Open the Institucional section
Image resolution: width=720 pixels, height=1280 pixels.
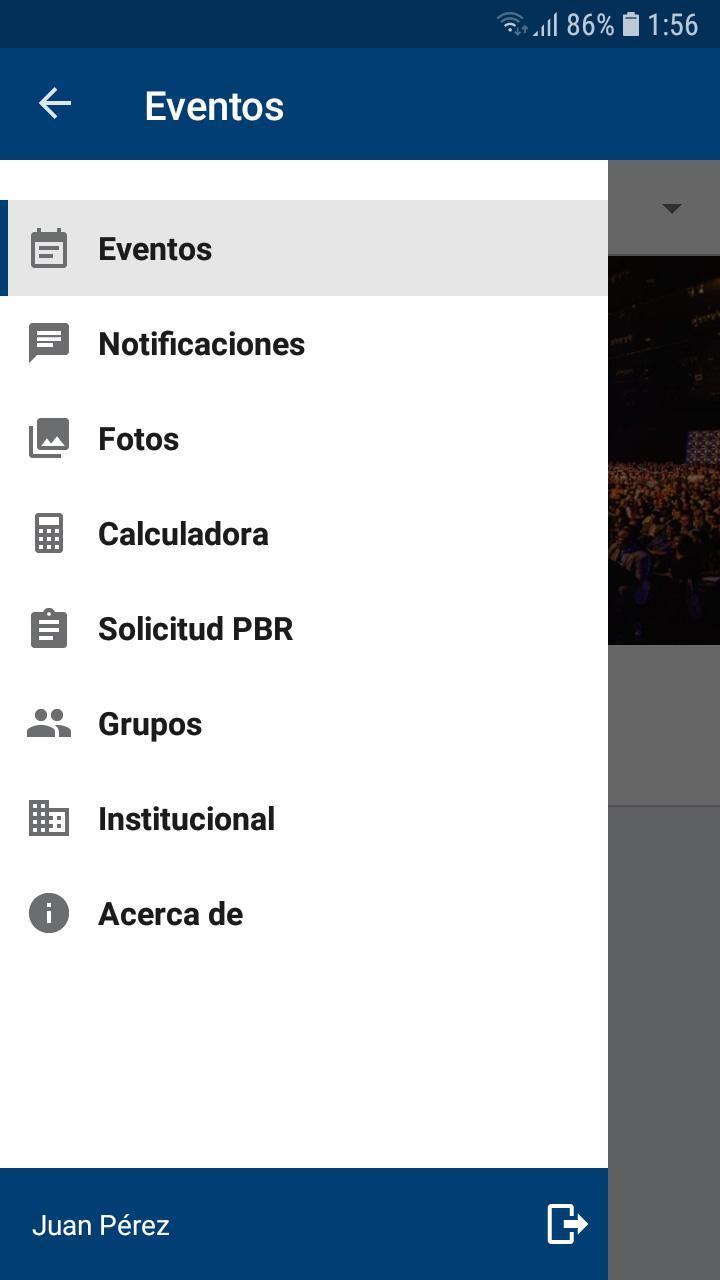tap(304, 818)
